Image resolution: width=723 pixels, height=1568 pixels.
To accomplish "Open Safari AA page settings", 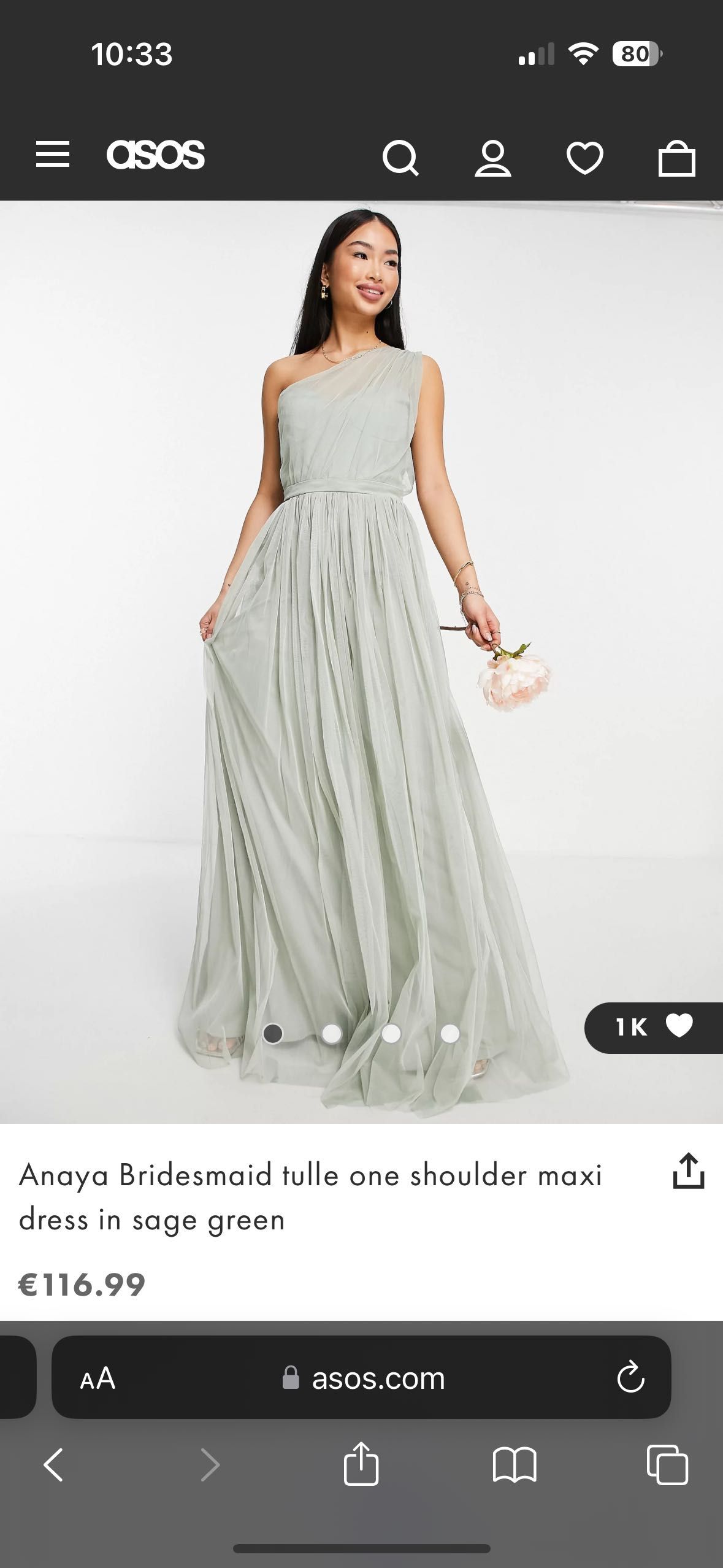I will coord(98,1378).
